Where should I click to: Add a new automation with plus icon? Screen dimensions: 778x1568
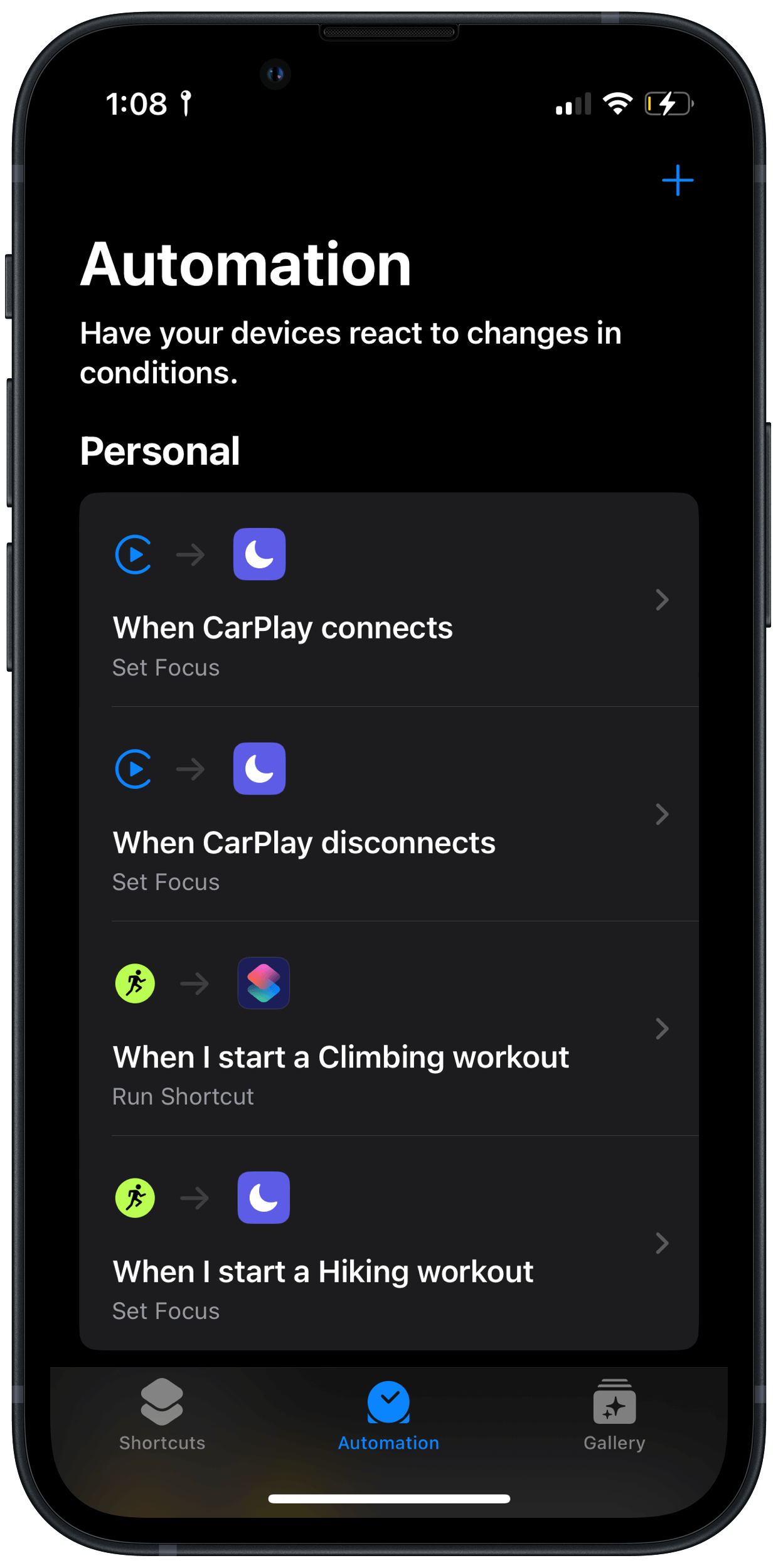point(677,181)
